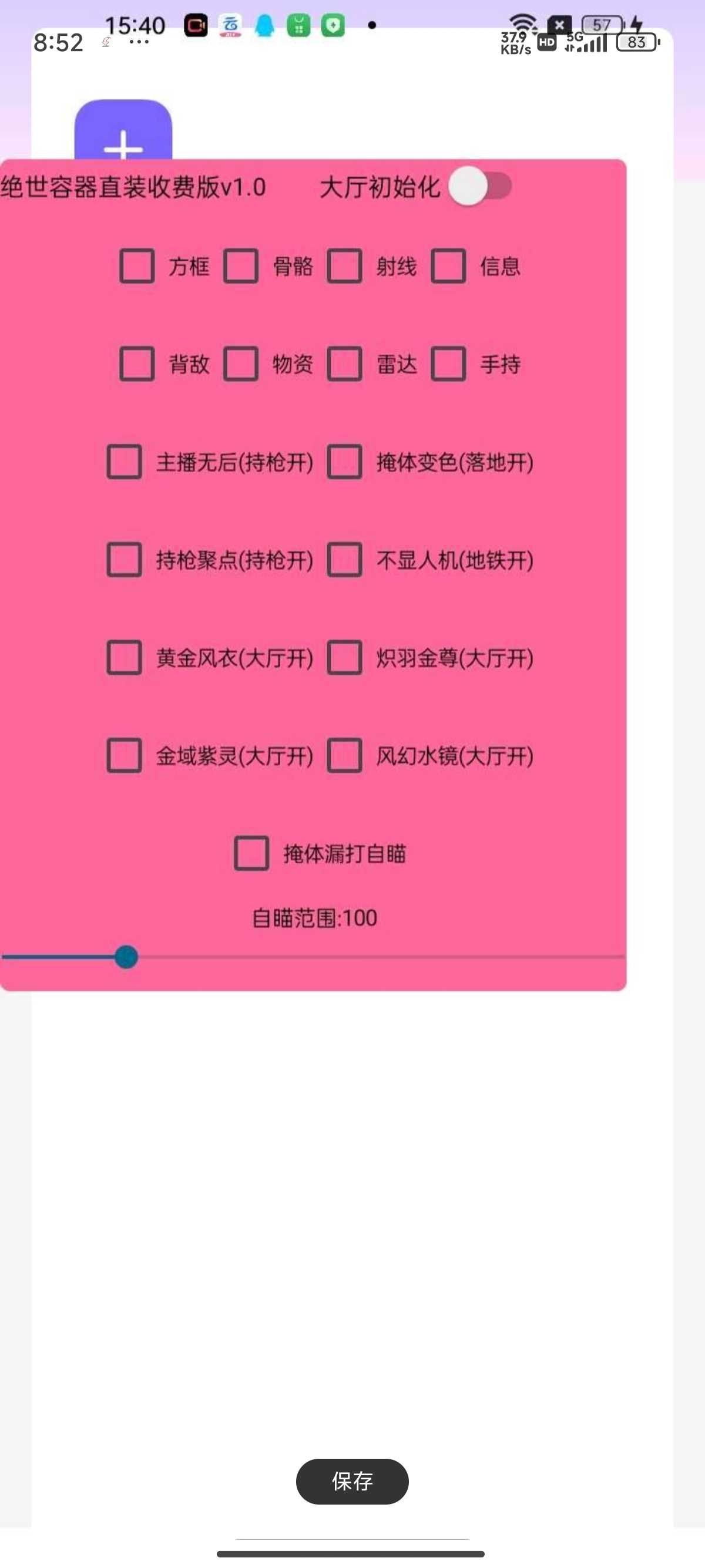Image resolution: width=705 pixels, height=1568 pixels.
Task: Check the 背敌 box
Action: 136,364
